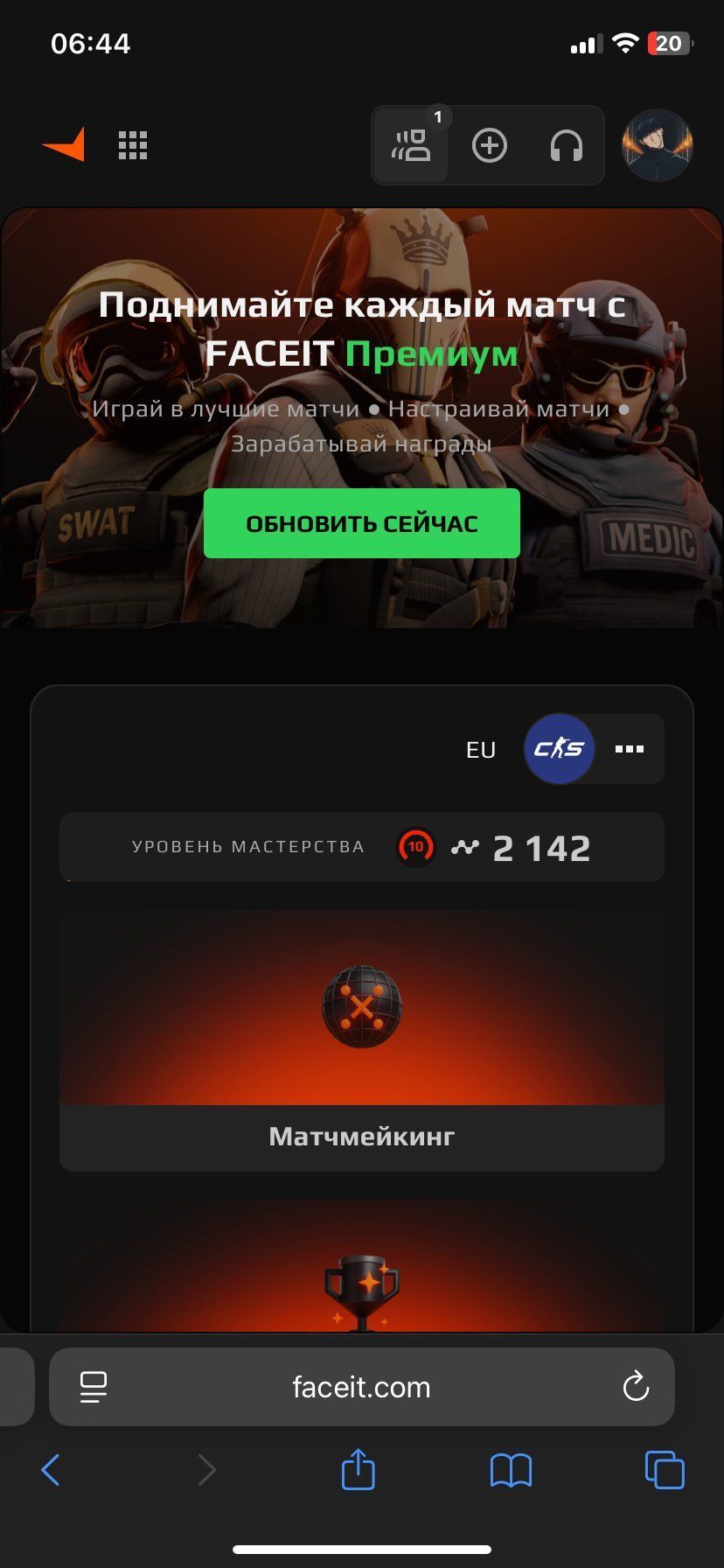Tap the faceit.com address bar
The image size is (724, 1568).
pos(361,1387)
